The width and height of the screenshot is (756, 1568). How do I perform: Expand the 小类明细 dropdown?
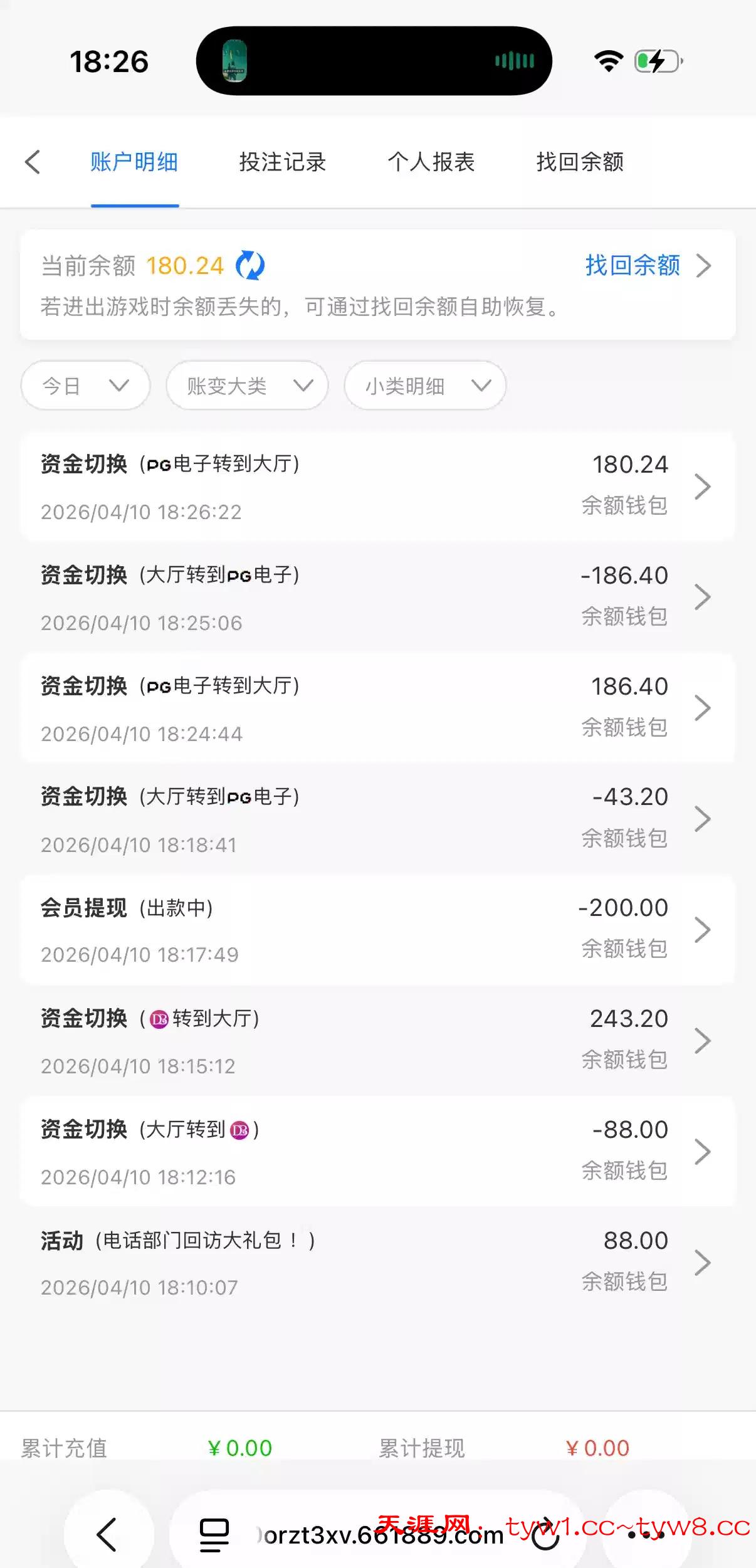[x=425, y=386]
